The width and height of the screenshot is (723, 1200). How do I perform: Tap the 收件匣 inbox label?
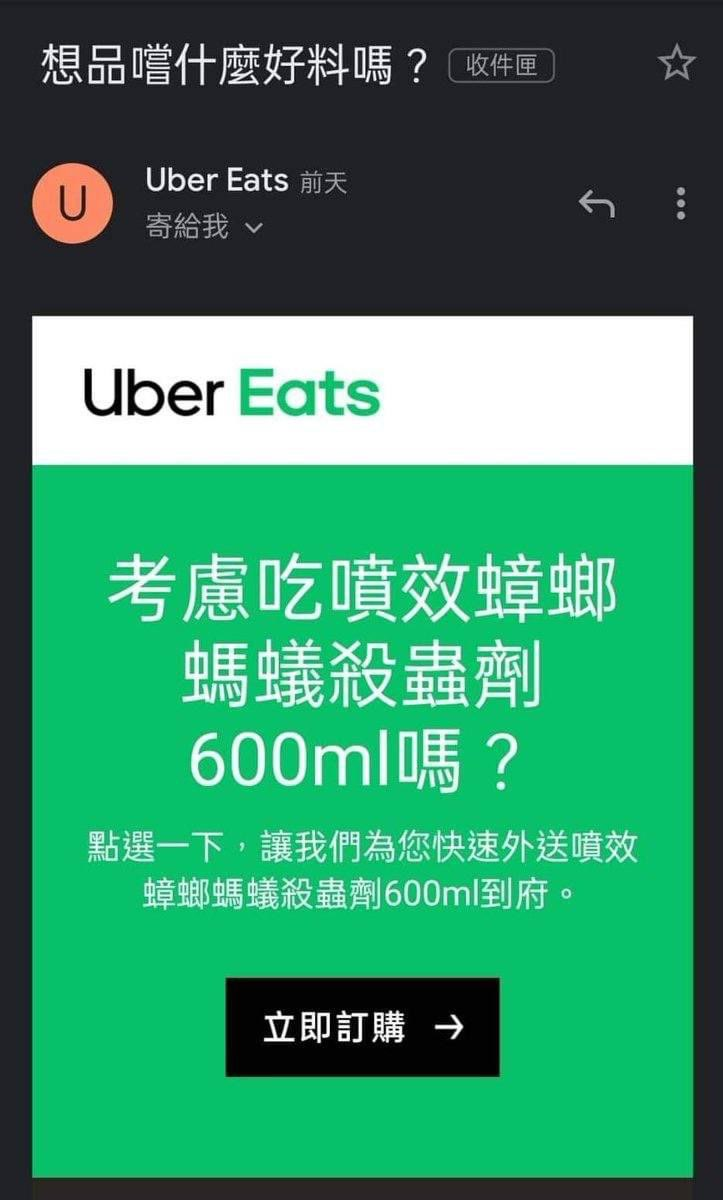[x=501, y=66]
